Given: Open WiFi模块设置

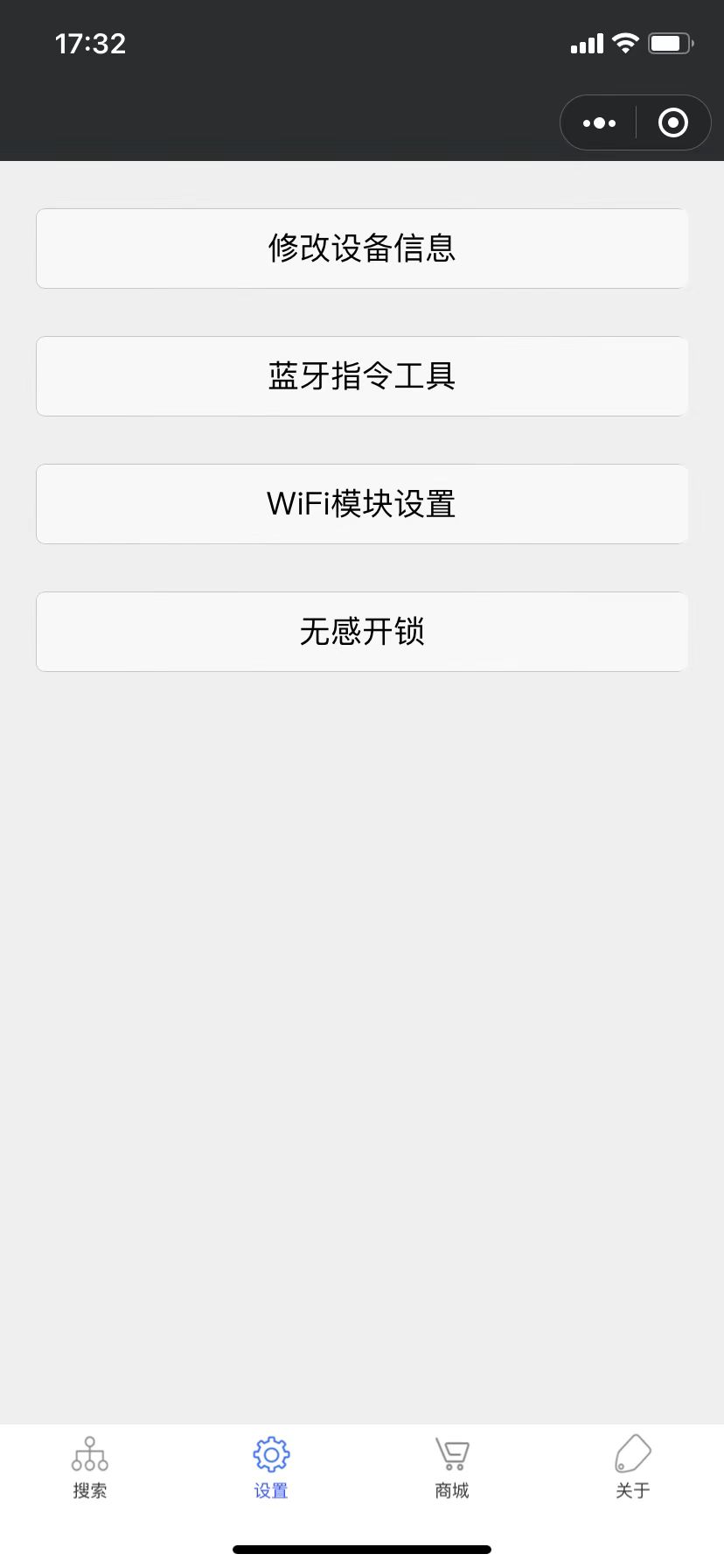Looking at the screenshot, I should [x=362, y=504].
